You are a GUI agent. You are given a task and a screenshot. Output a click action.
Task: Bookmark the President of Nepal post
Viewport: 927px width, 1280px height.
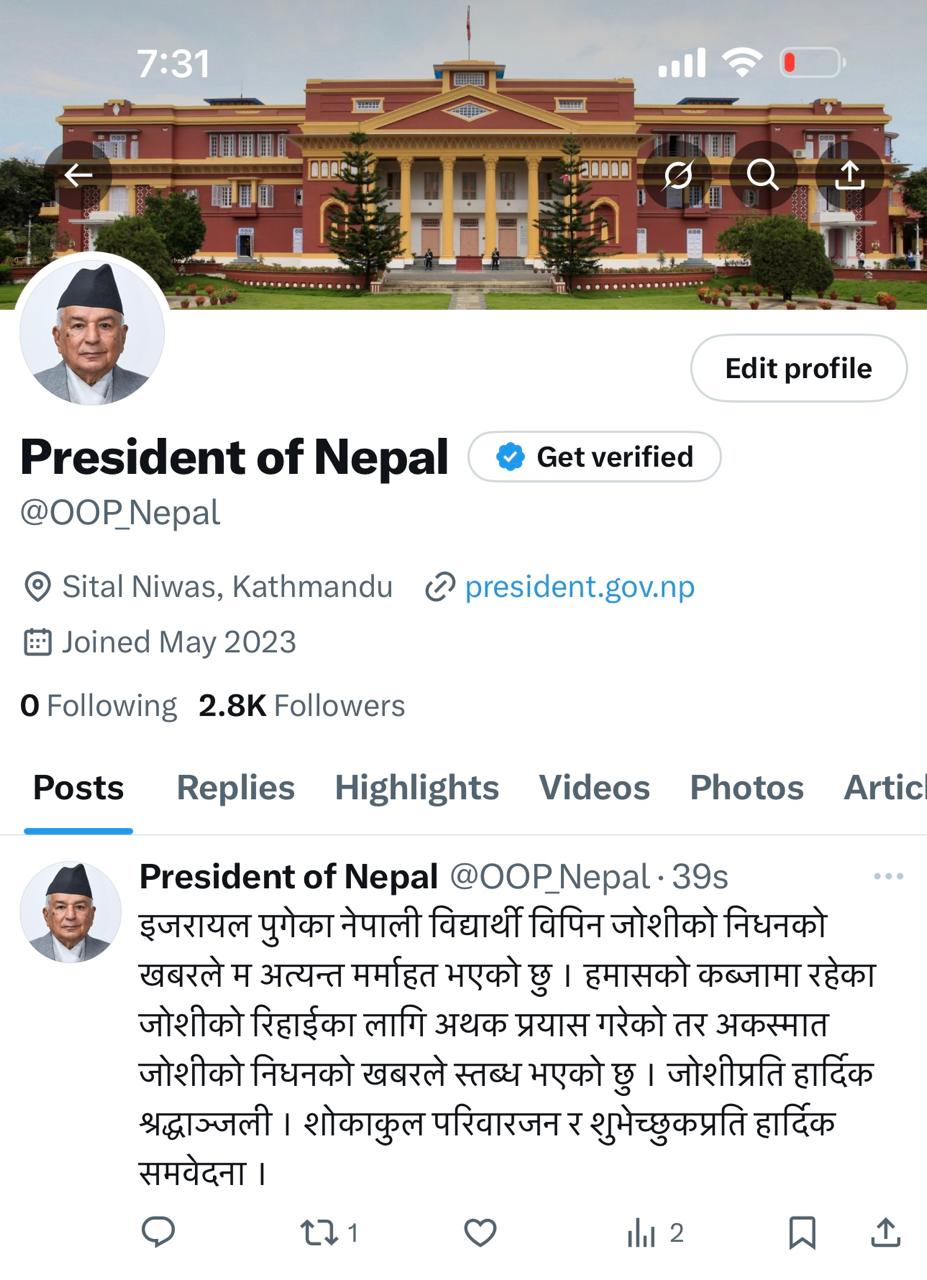pyautogui.click(x=802, y=1233)
